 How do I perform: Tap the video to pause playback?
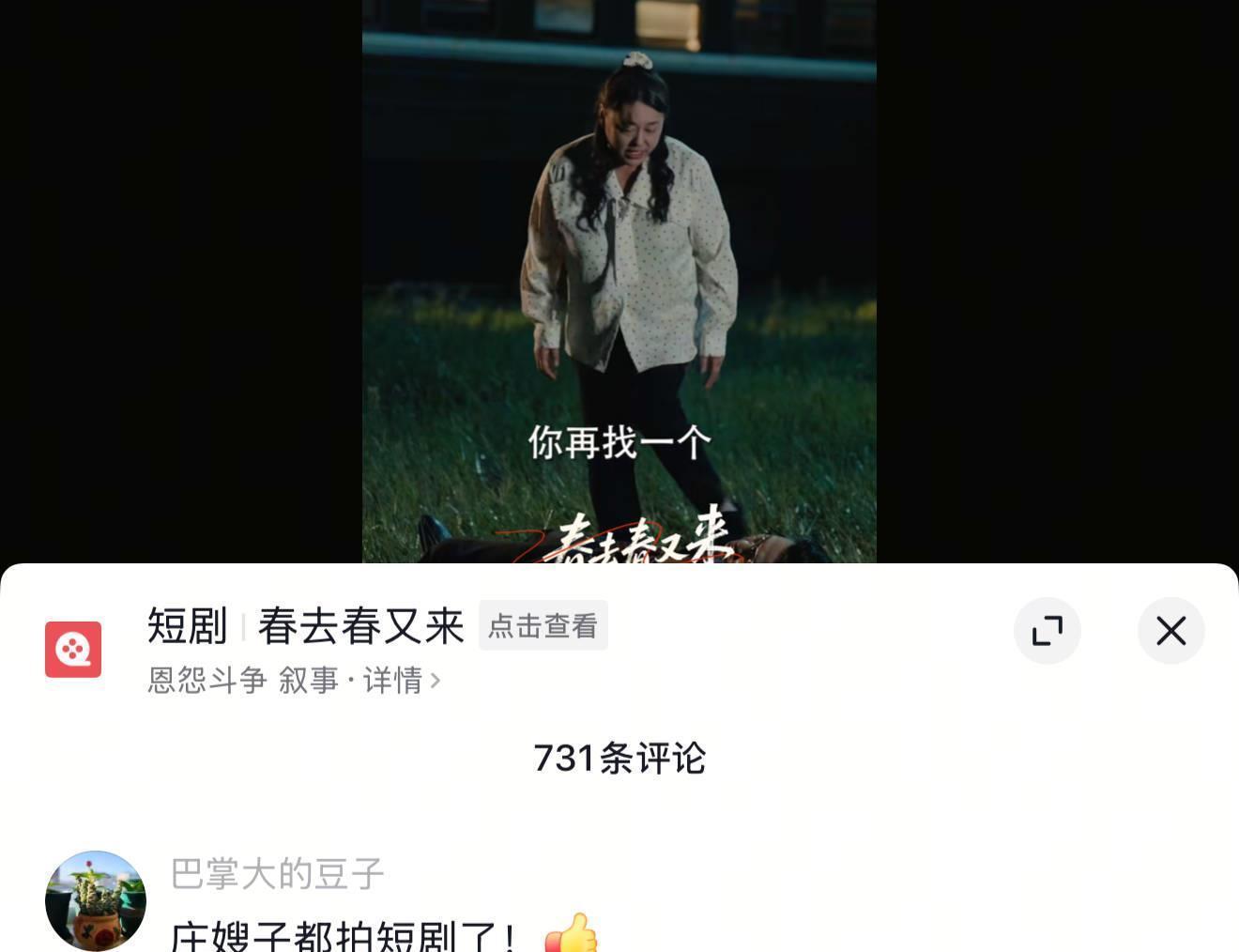click(619, 282)
